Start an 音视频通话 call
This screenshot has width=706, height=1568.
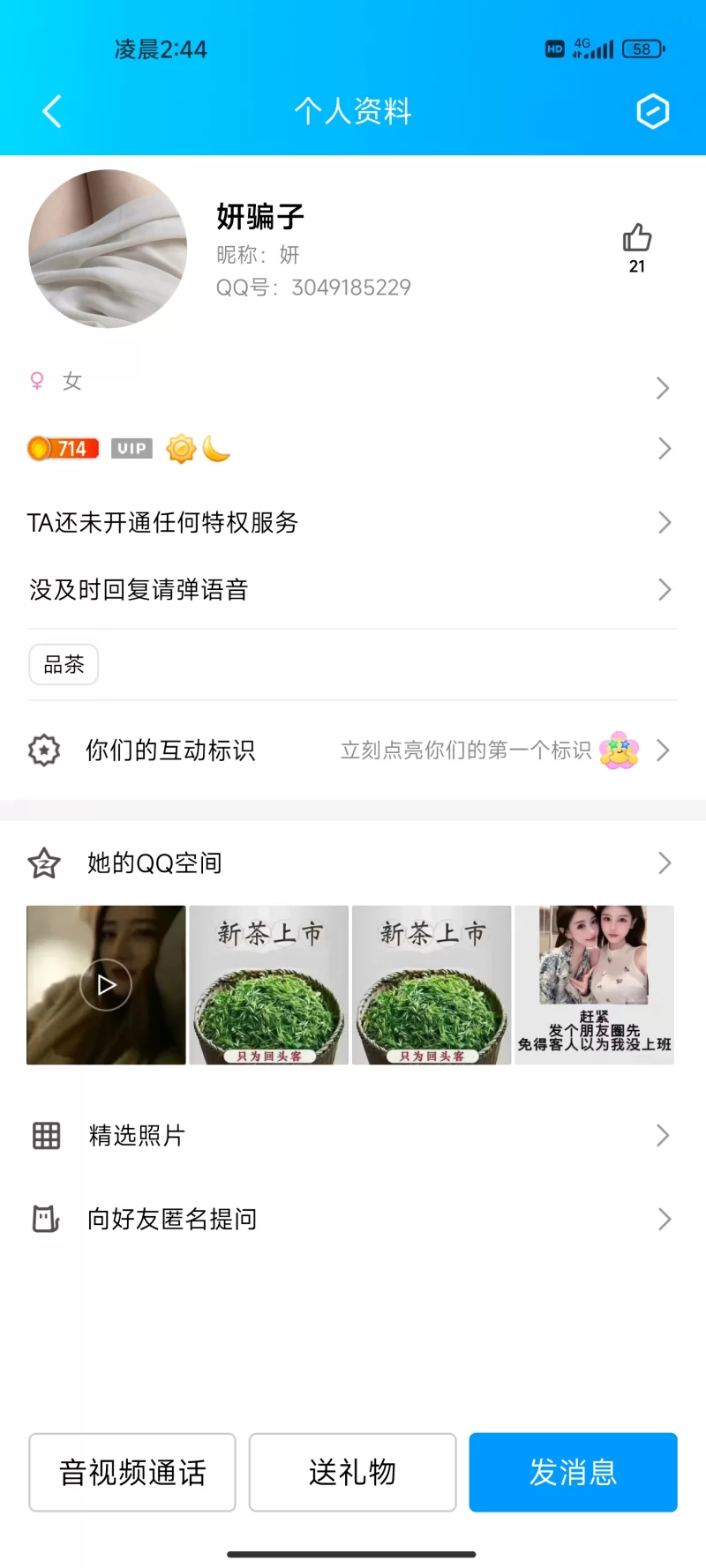[x=132, y=1472]
